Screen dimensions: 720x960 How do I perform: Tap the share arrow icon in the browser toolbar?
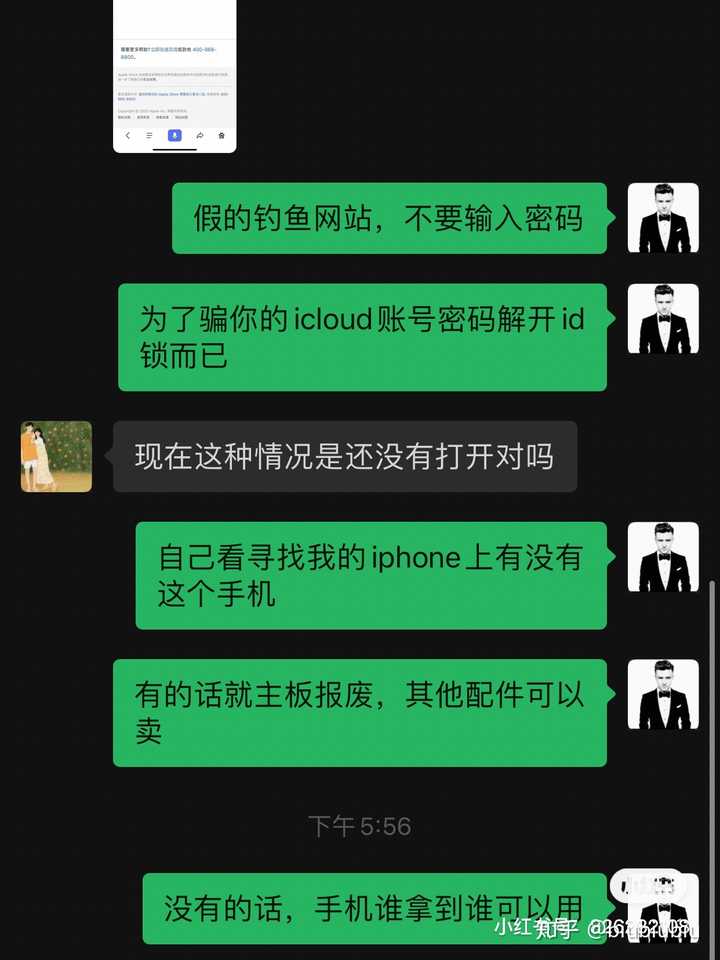pos(201,135)
